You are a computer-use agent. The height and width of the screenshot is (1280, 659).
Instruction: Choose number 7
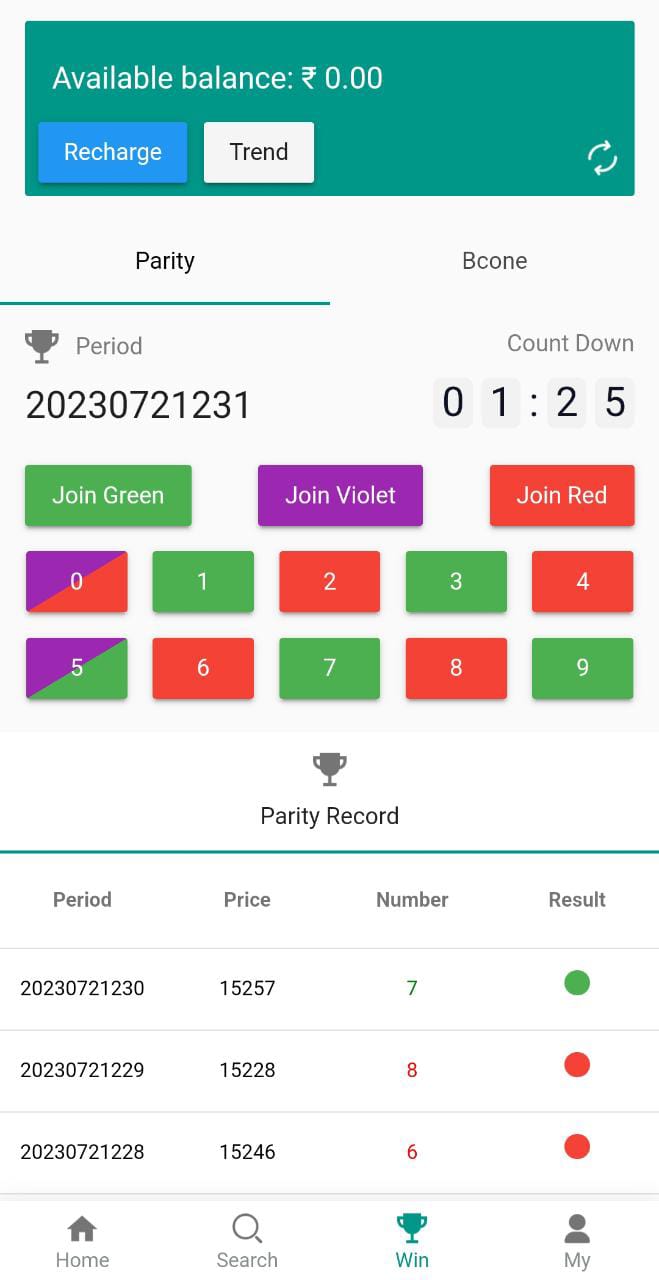[329, 668]
